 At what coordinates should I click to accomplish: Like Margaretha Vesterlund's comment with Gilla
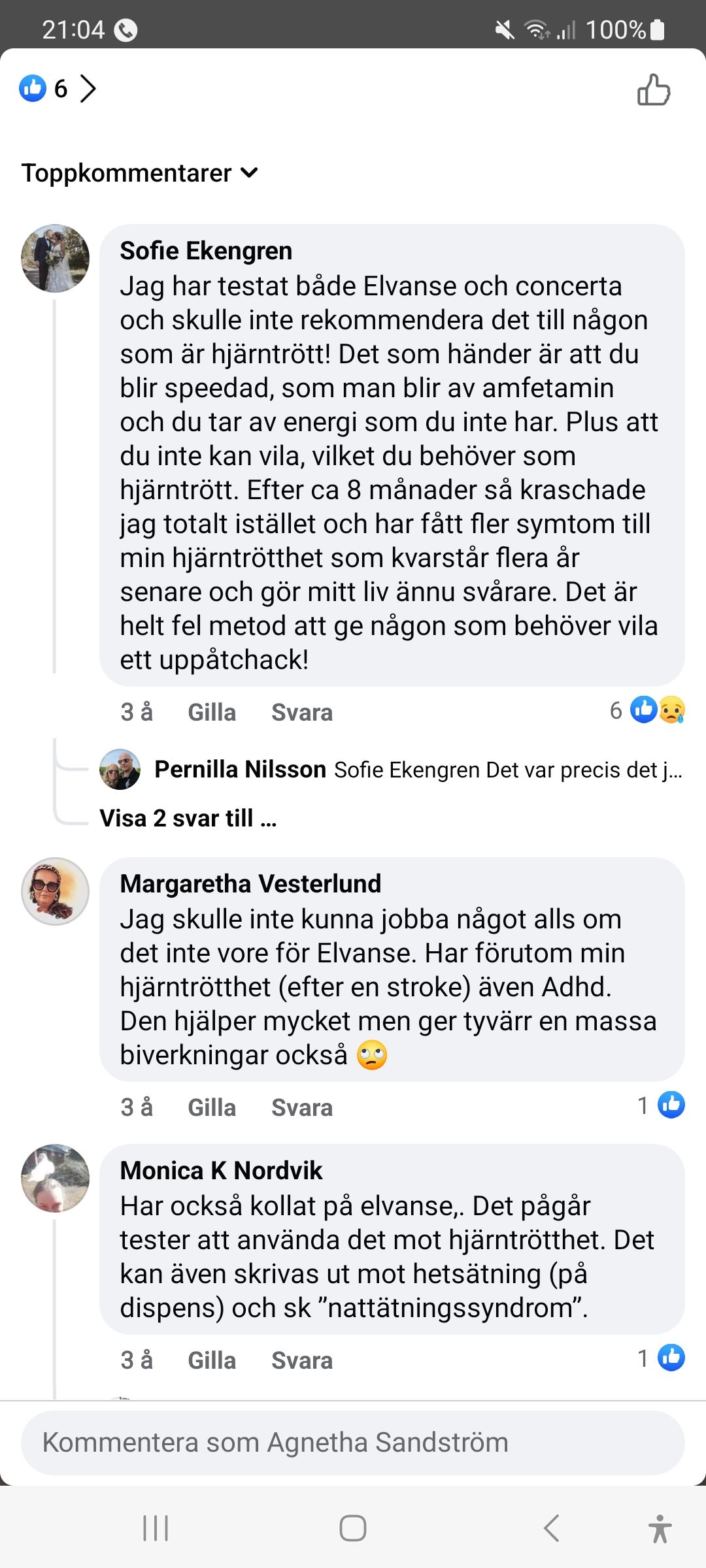(x=212, y=1107)
